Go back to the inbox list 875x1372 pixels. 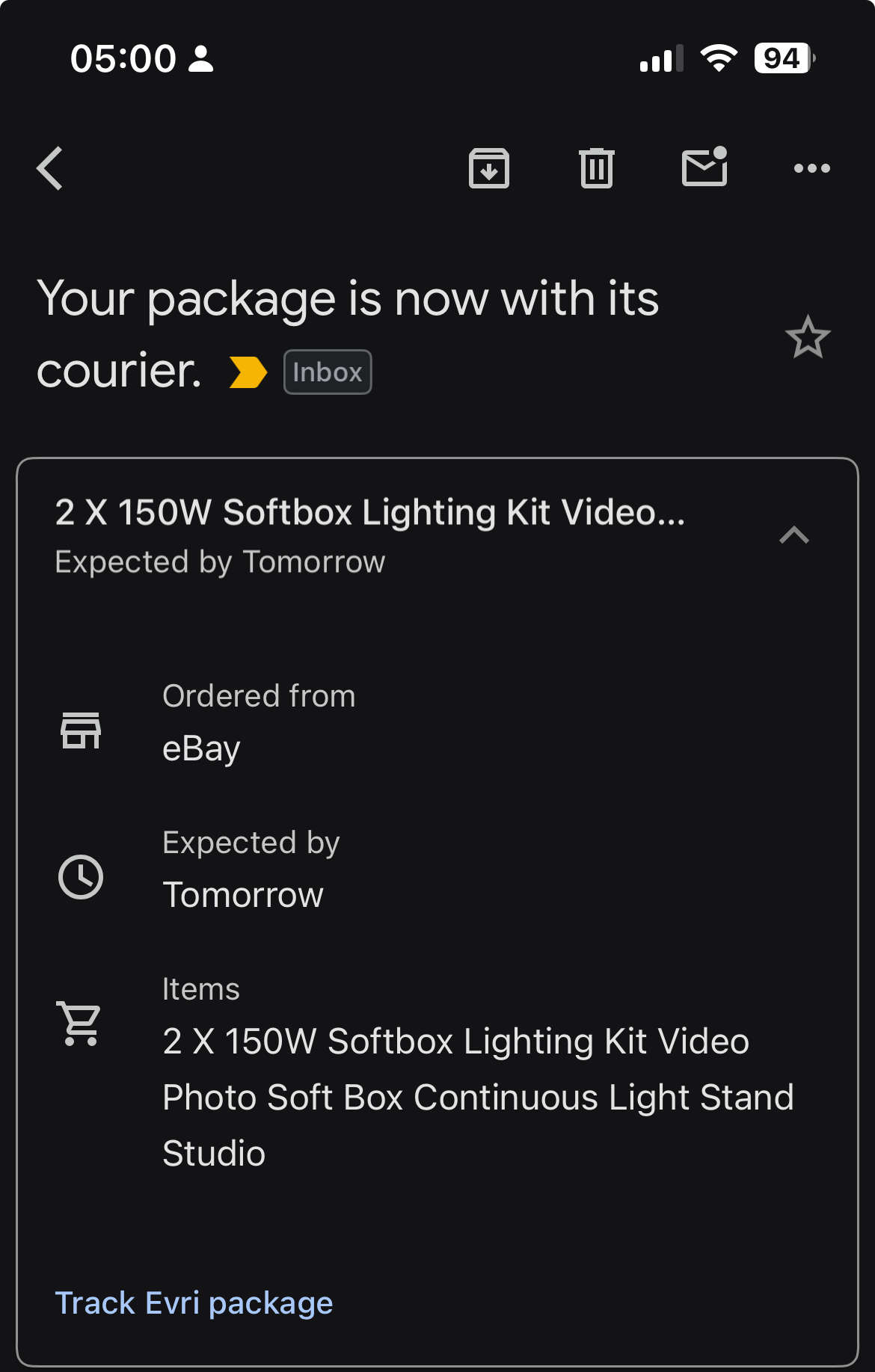click(x=50, y=168)
